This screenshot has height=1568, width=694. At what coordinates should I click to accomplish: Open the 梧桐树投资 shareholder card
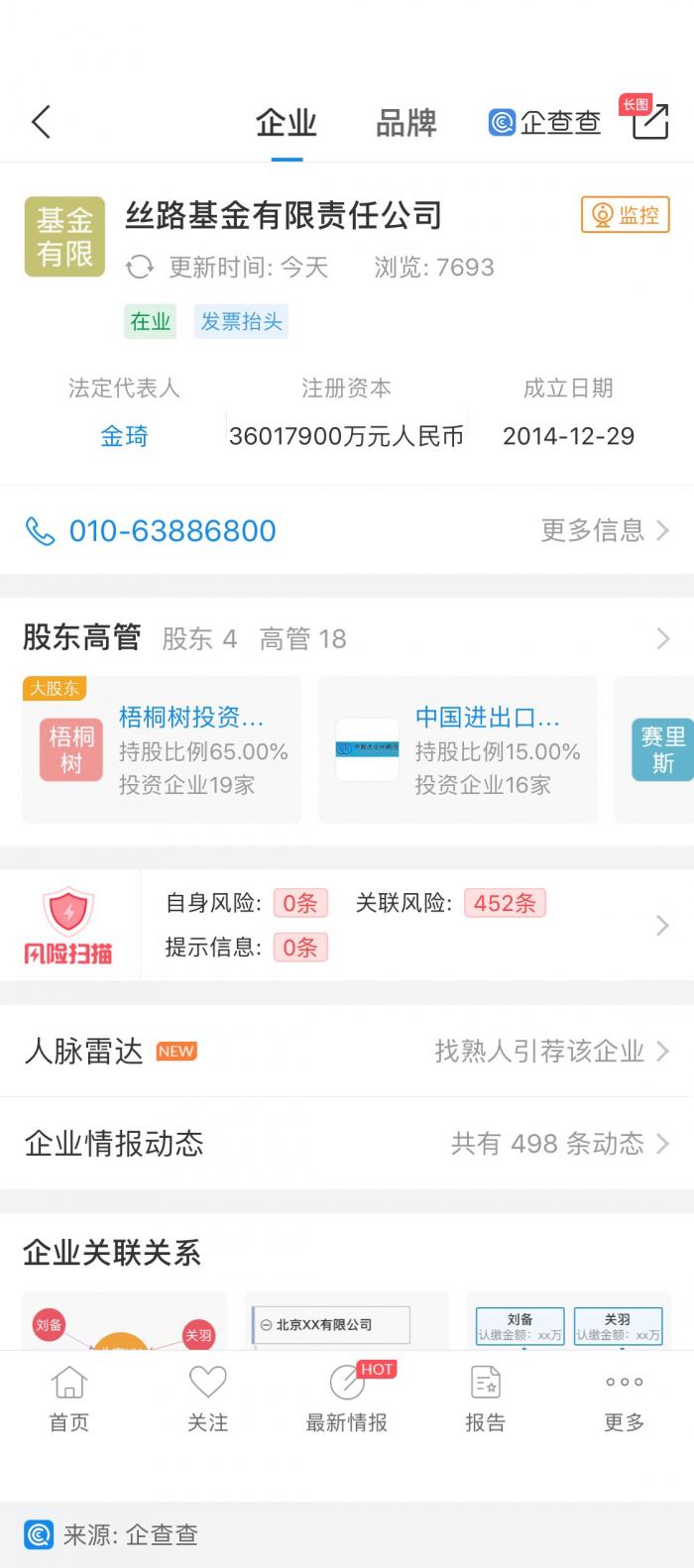point(161,750)
